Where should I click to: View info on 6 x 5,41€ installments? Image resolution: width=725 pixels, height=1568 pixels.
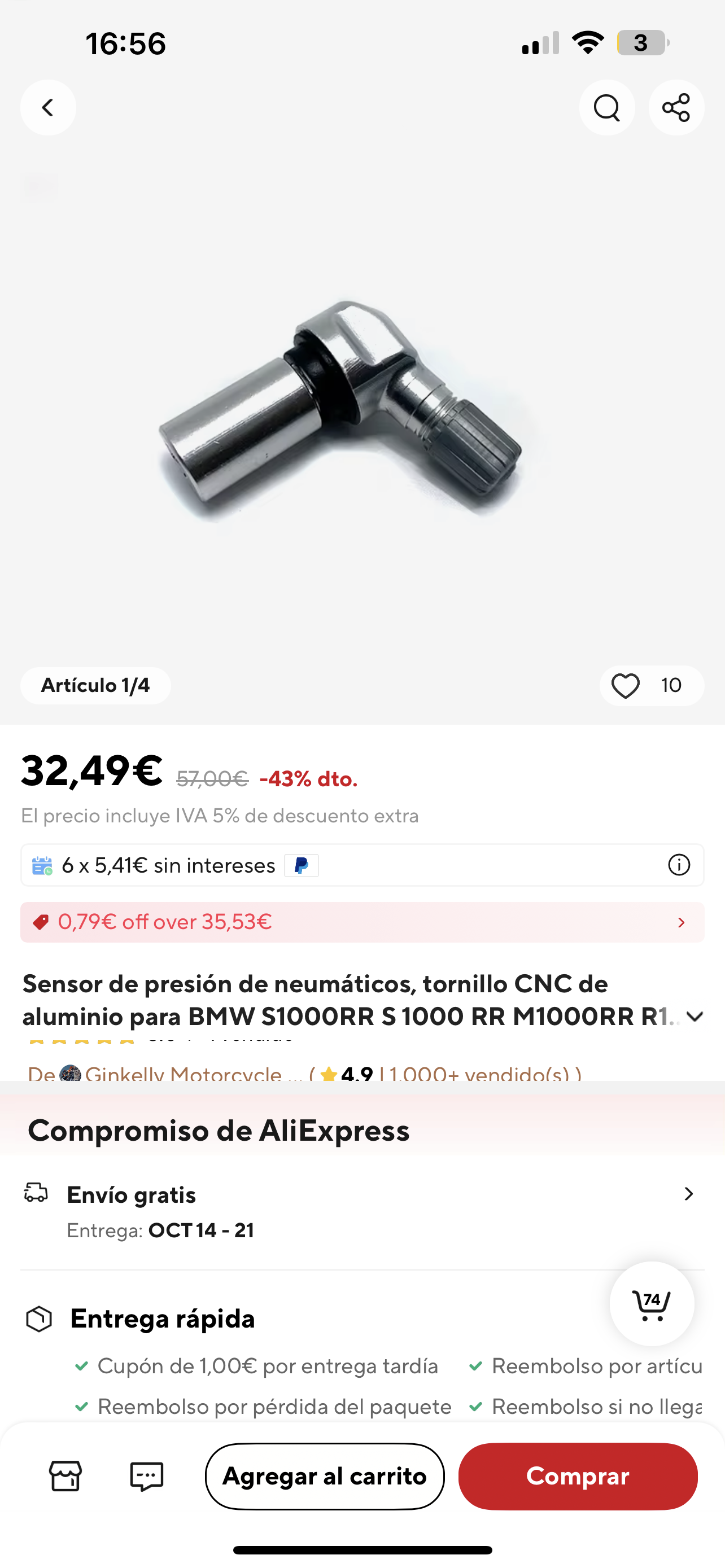tap(679, 865)
